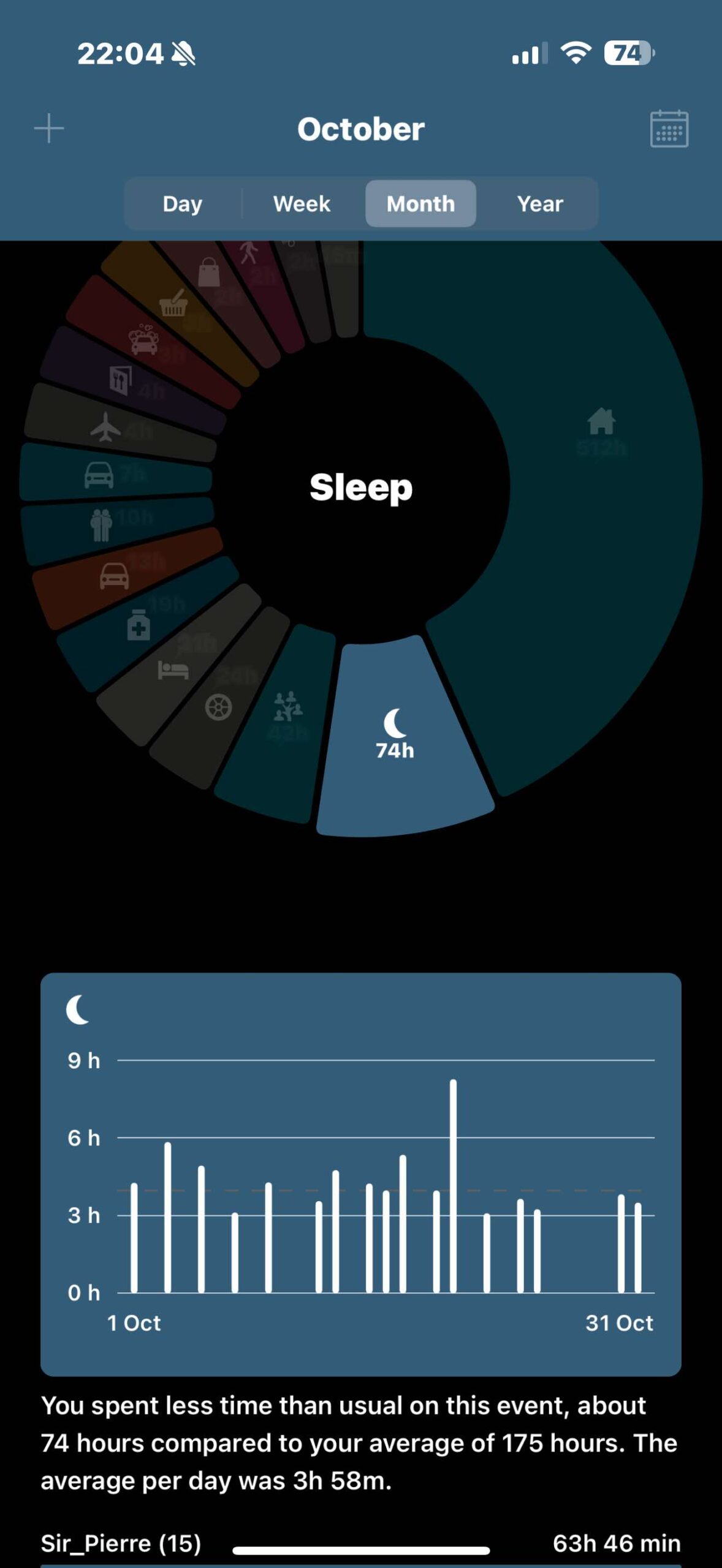Switch to the Day view
Screen dimensions: 722x1568
click(x=183, y=203)
